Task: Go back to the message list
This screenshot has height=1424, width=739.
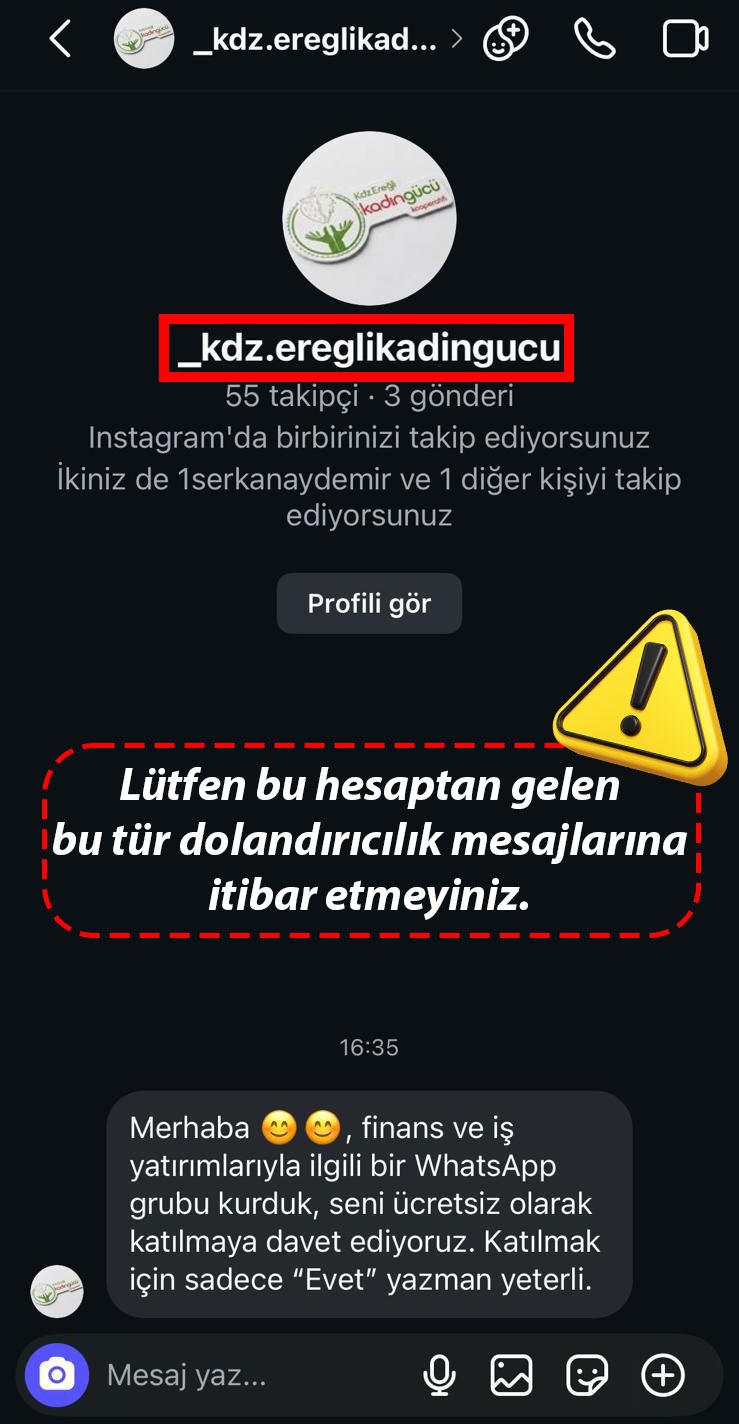Action: 60,40
